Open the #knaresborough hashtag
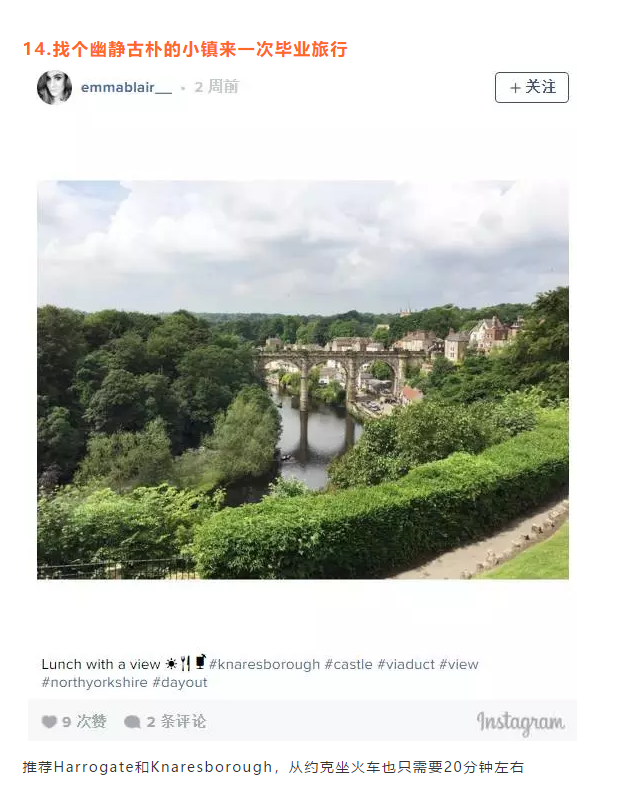Image resolution: width=632 pixels, height=809 pixels. 264,664
